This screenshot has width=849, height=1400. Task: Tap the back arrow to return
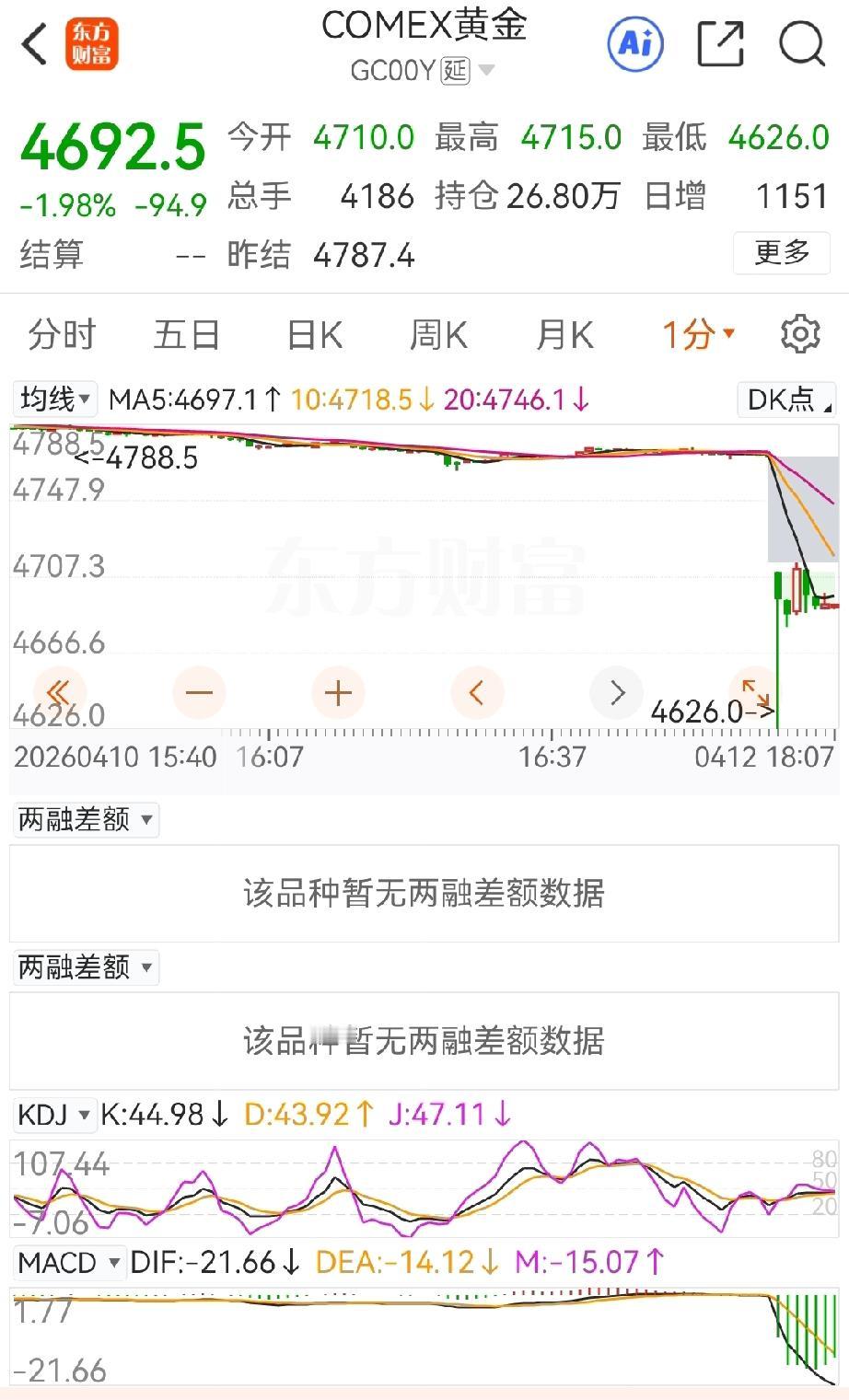[32, 43]
